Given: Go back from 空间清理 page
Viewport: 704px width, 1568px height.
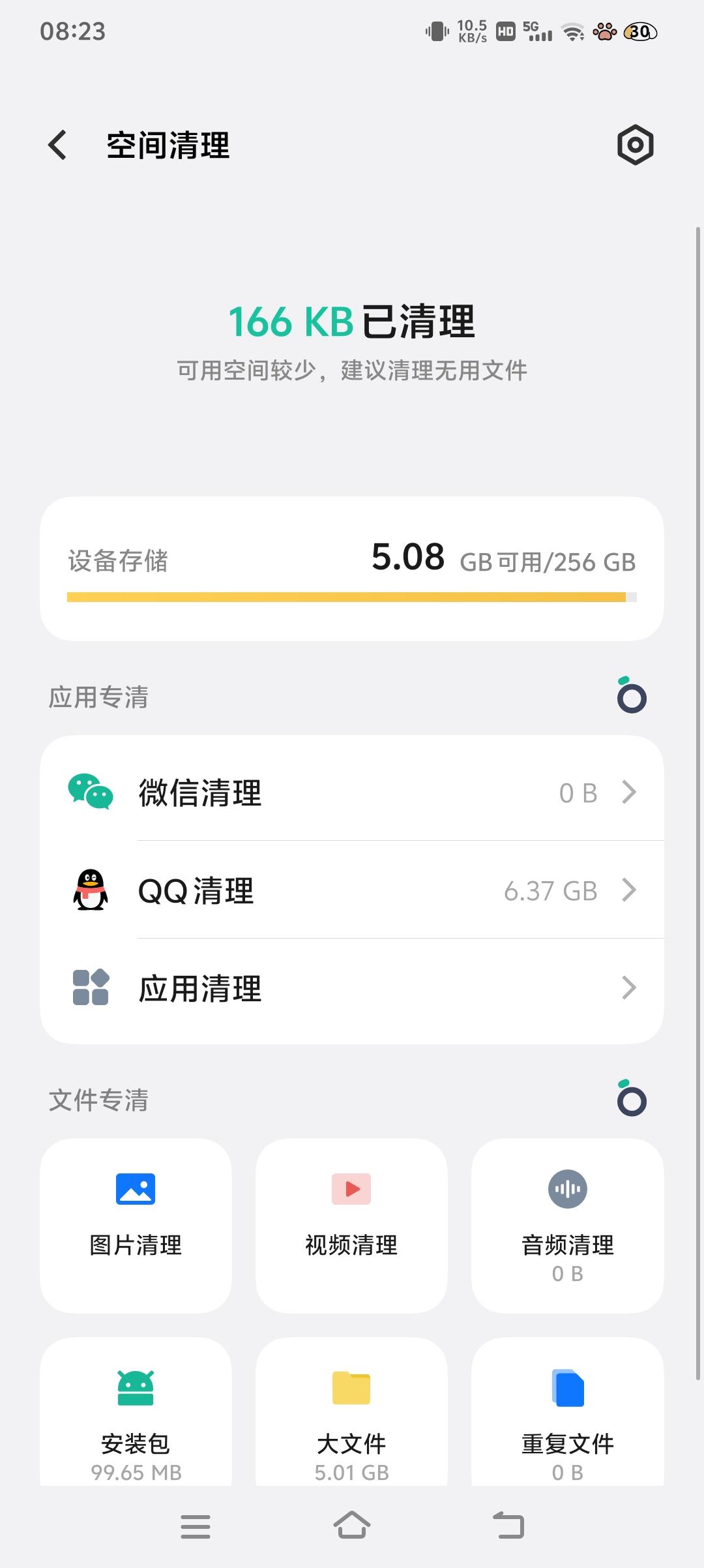Looking at the screenshot, I should (57, 145).
